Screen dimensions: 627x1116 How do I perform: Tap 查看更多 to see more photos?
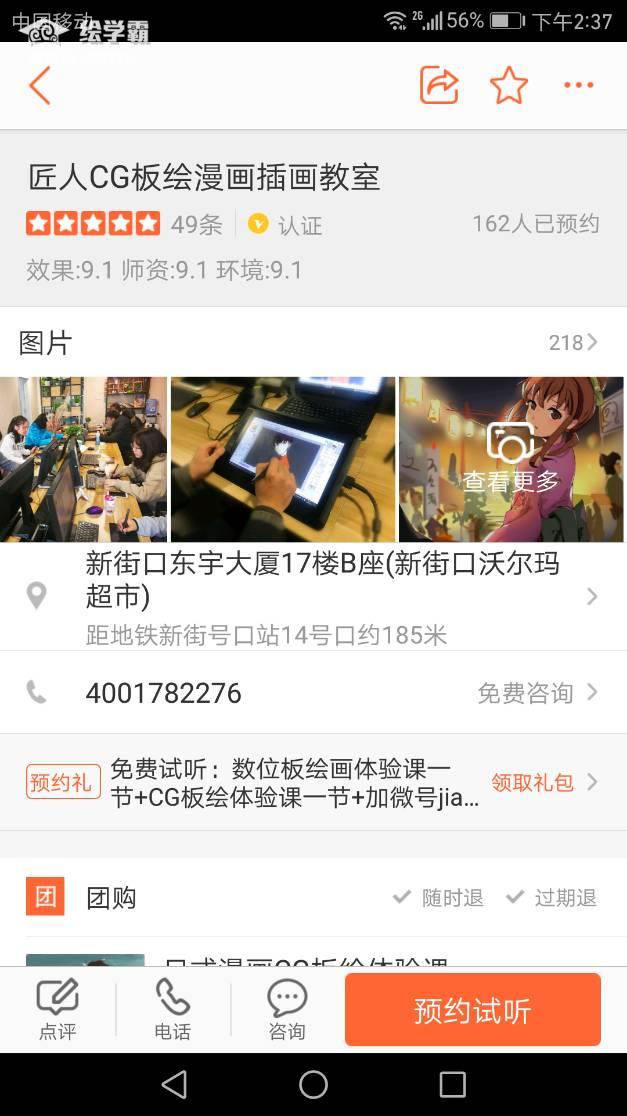coord(510,459)
